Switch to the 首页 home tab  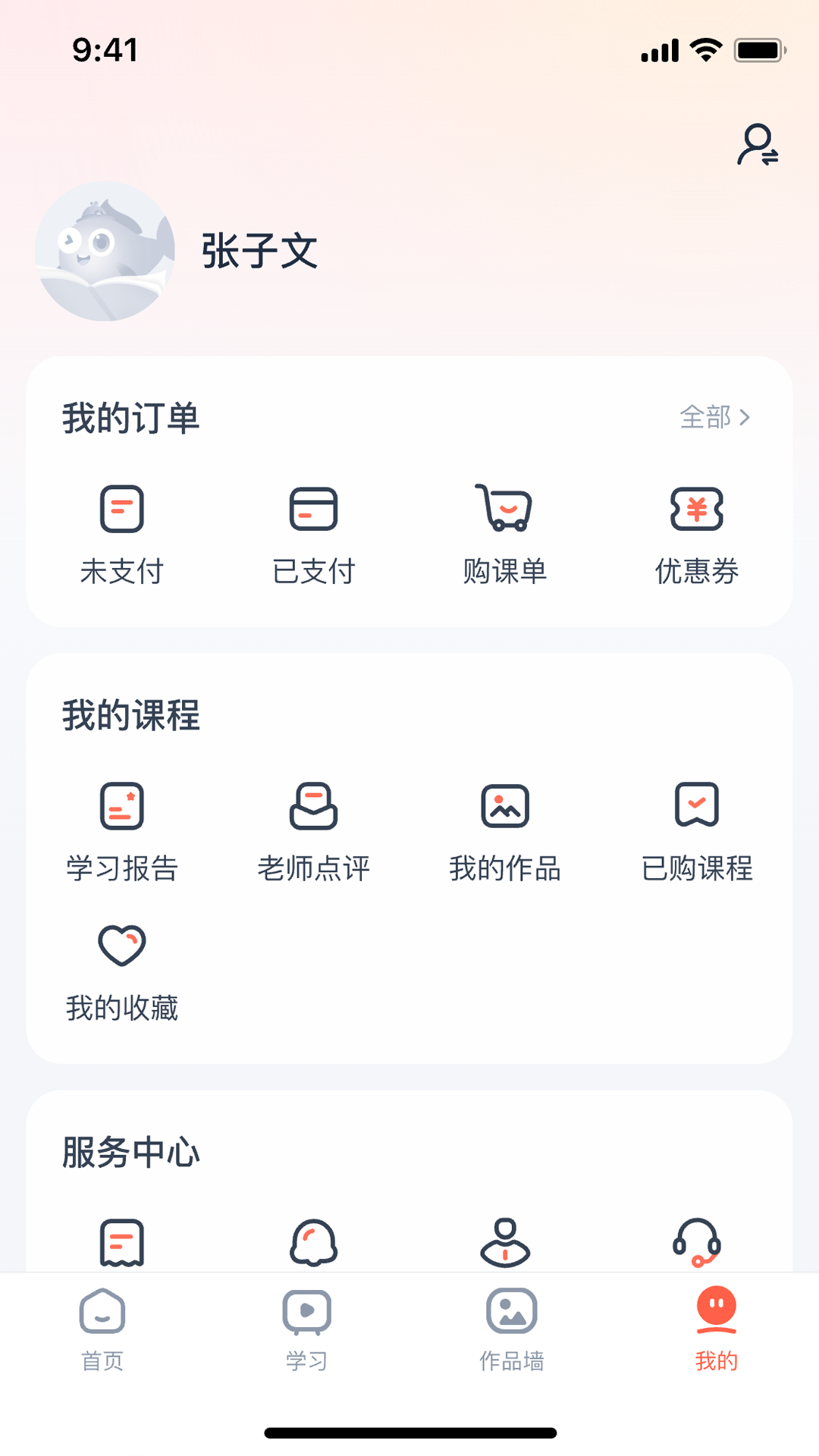[x=102, y=1327]
